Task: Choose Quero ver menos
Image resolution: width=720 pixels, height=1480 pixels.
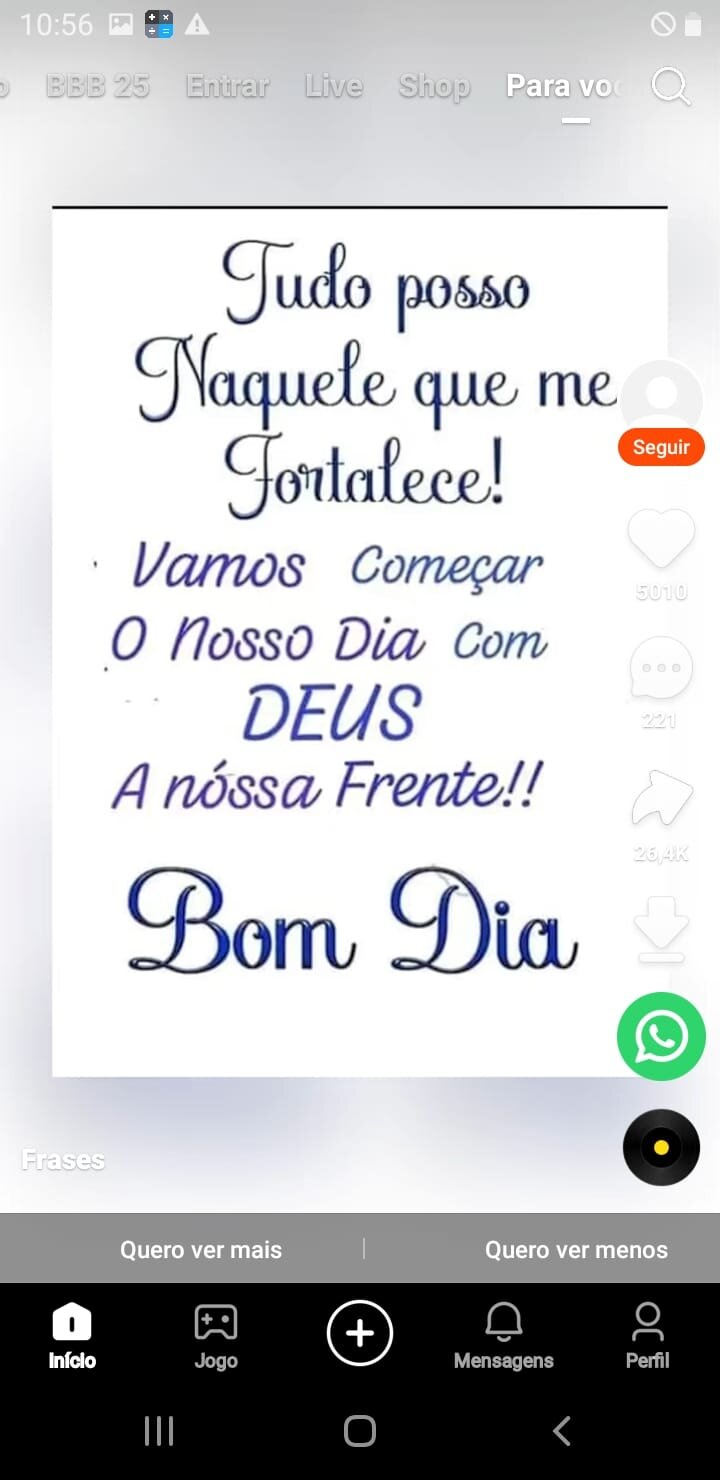Action: pyautogui.click(x=576, y=1249)
